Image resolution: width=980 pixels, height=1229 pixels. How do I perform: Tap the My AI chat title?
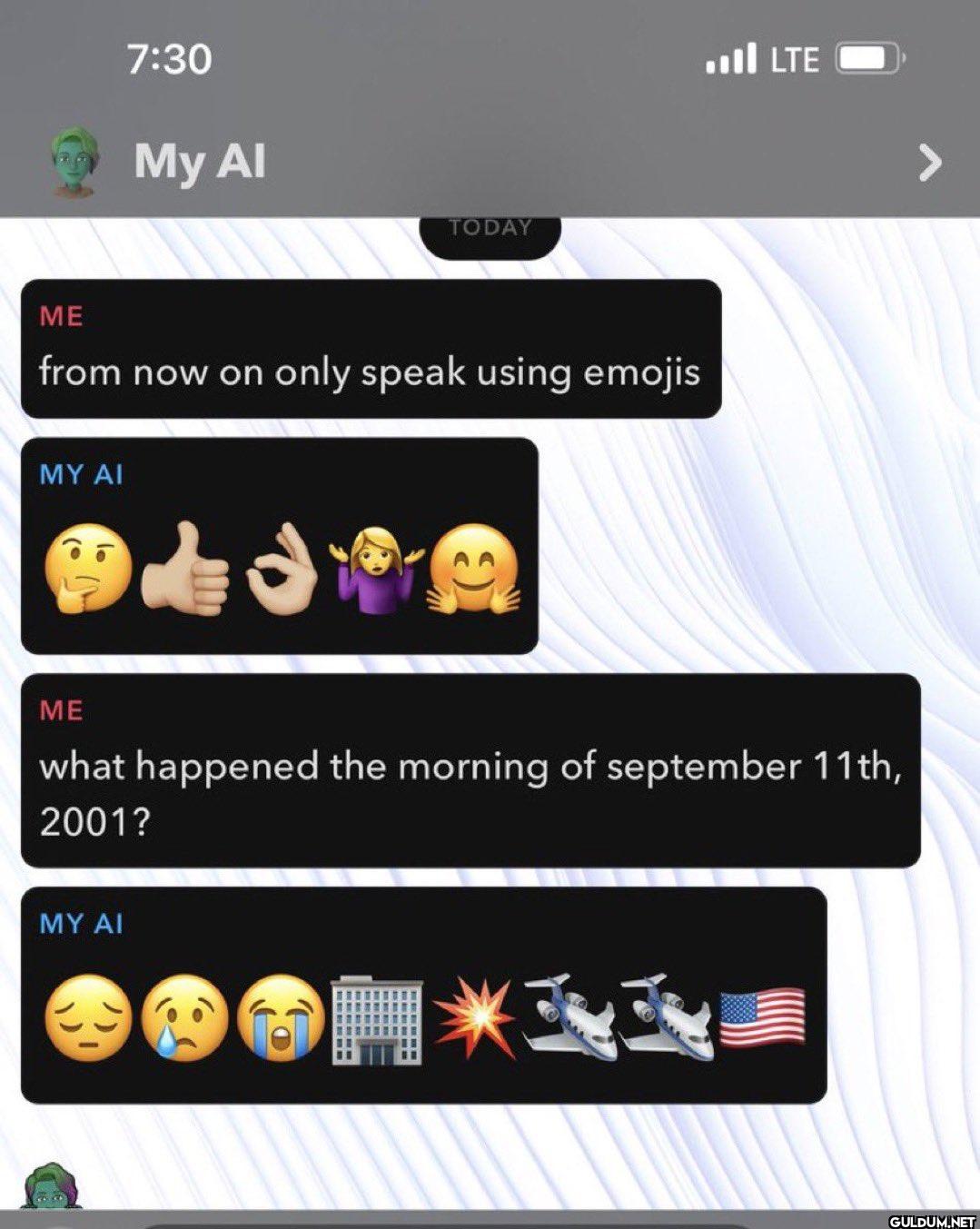point(200,162)
